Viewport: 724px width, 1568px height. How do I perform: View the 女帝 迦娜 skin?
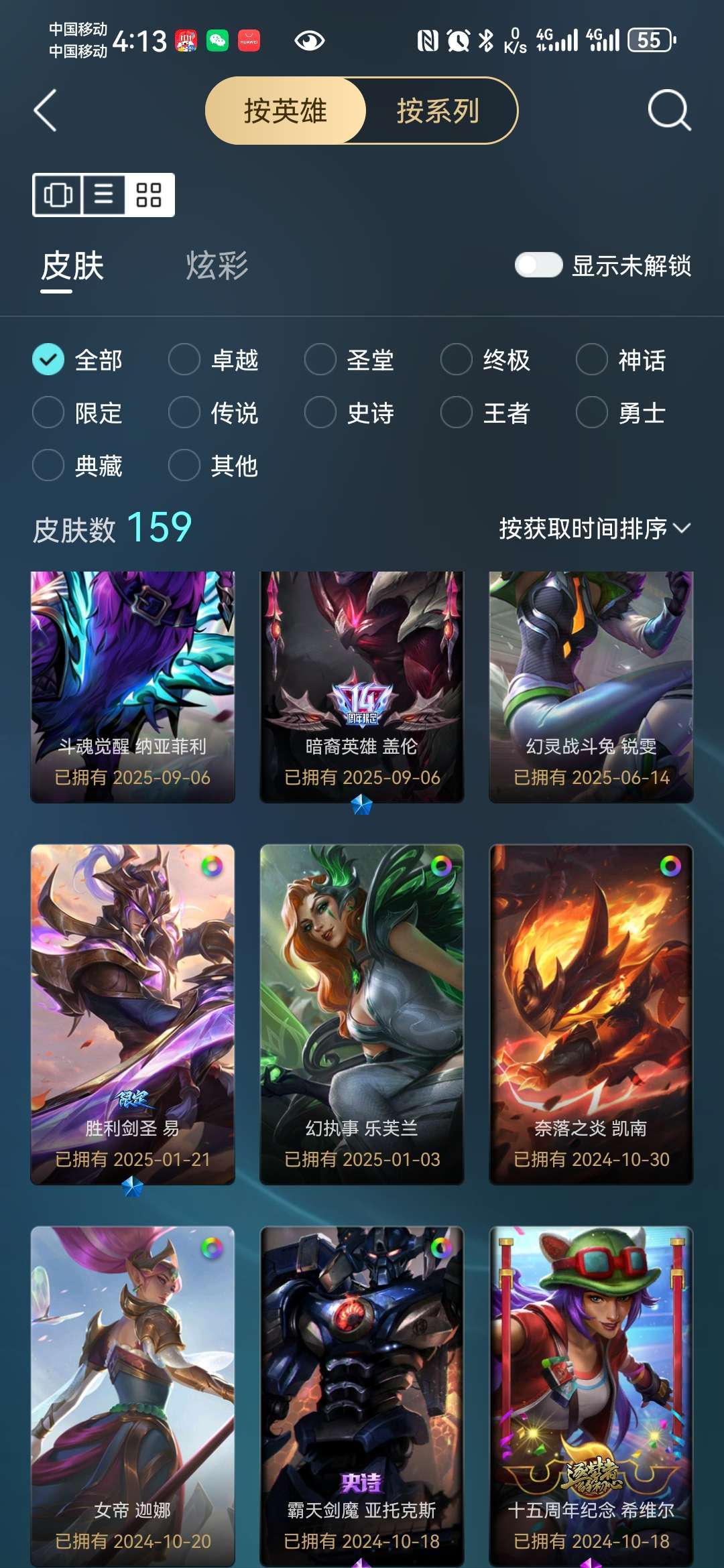click(133, 1394)
